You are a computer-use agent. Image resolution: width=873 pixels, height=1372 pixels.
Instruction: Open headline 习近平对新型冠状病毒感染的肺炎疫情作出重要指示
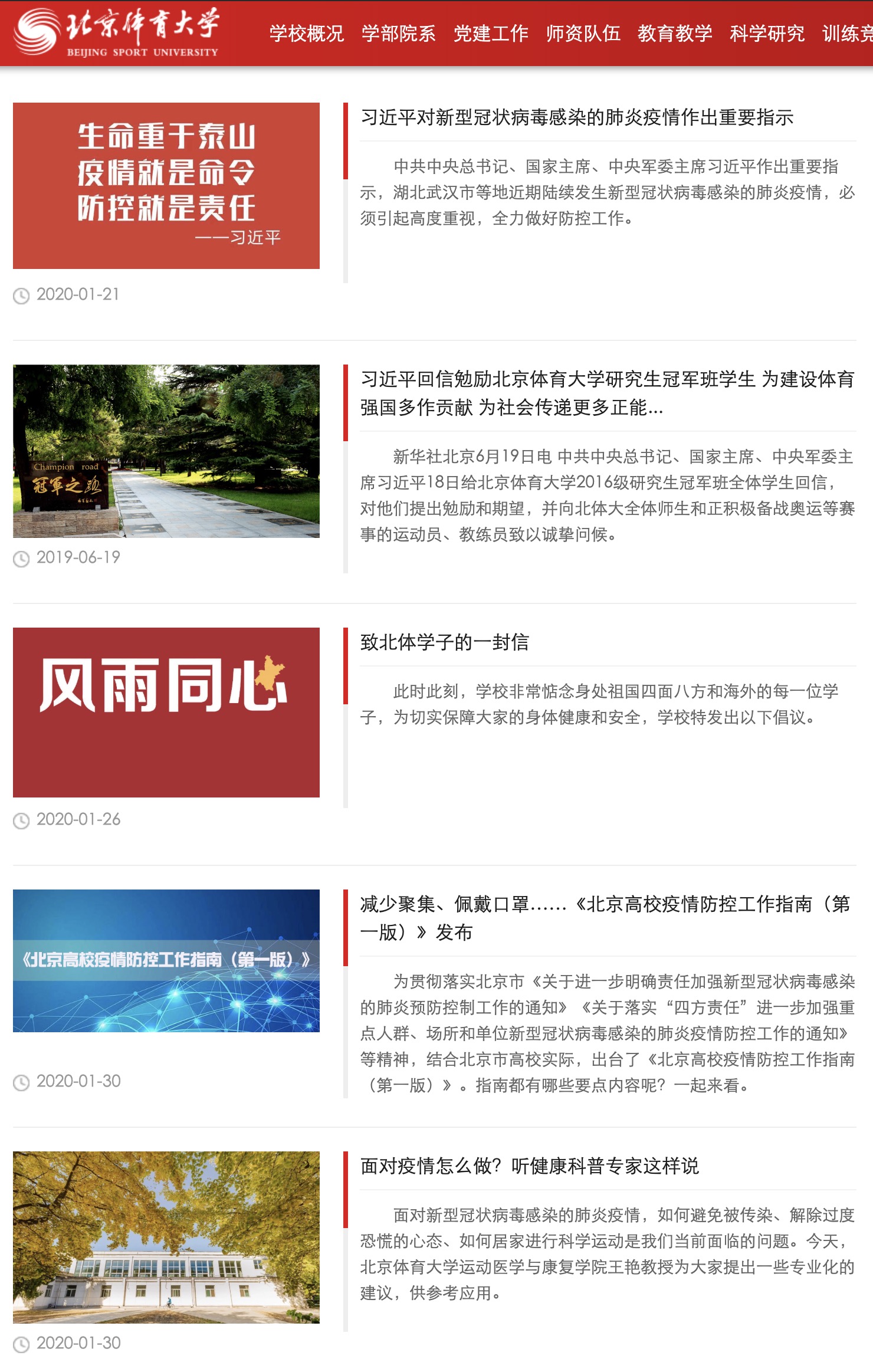(577, 118)
